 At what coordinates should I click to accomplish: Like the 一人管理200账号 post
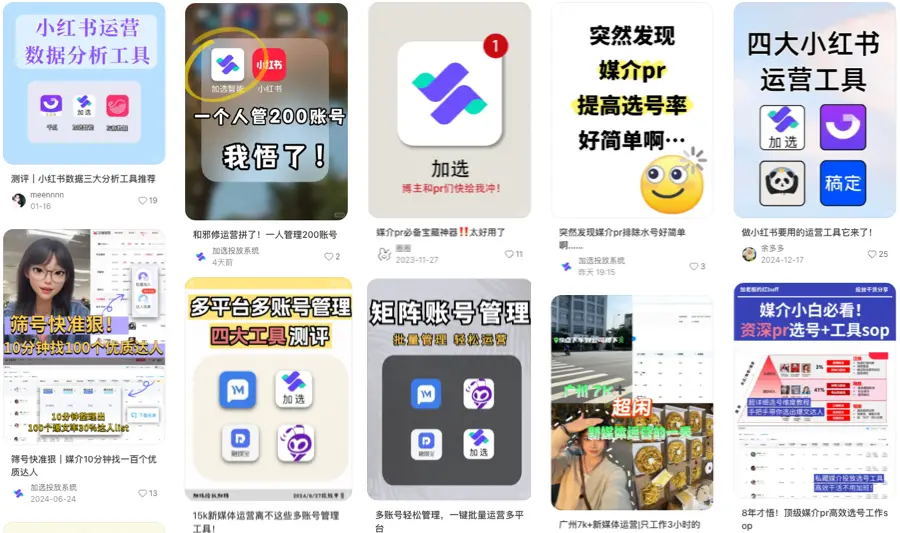[326, 257]
